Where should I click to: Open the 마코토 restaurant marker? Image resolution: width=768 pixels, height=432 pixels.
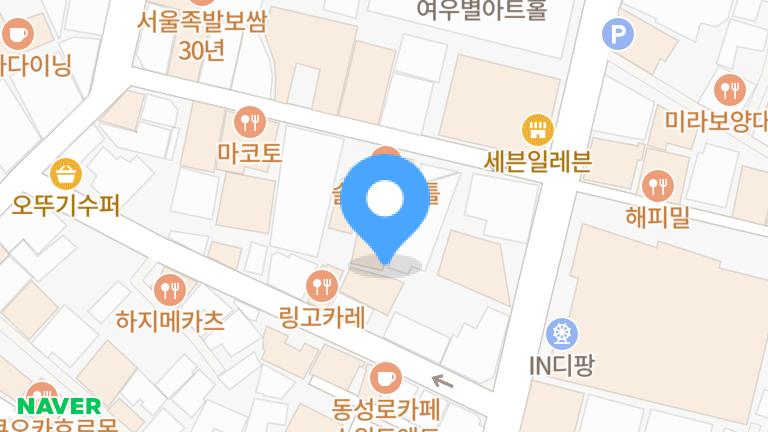249,124
